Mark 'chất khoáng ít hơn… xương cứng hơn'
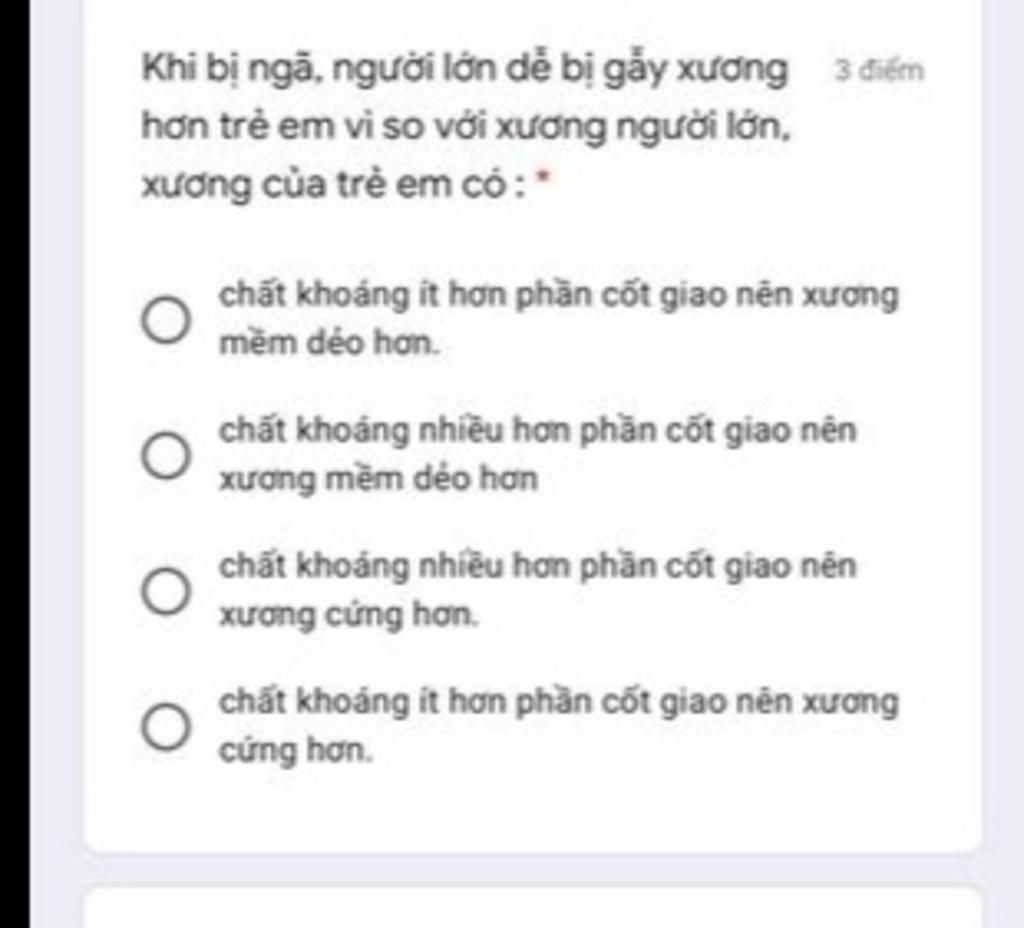Viewport: 1024px width, 928px height. [x=165, y=726]
